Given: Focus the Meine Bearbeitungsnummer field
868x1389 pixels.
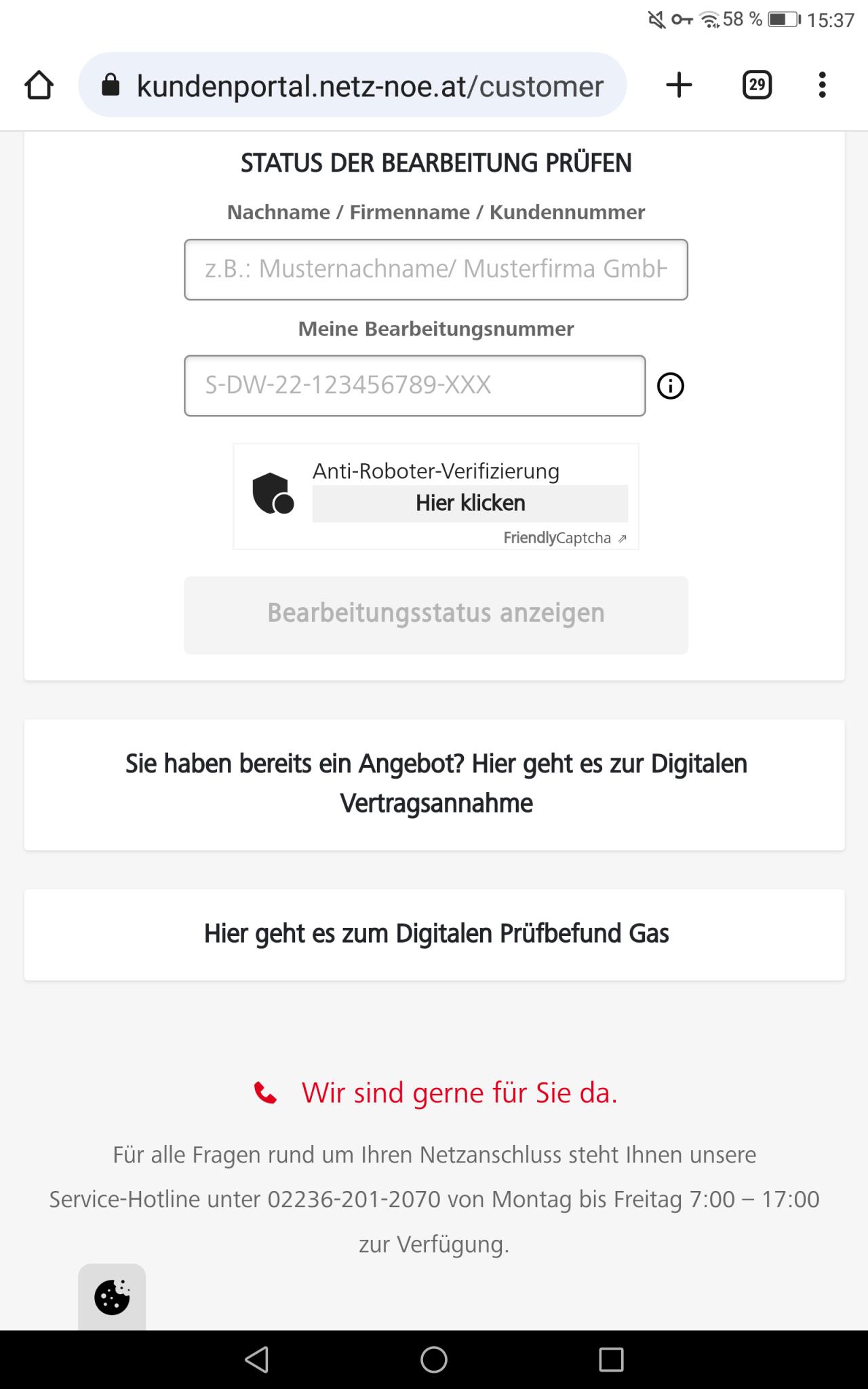Looking at the screenshot, I should [x=414, y=385].
